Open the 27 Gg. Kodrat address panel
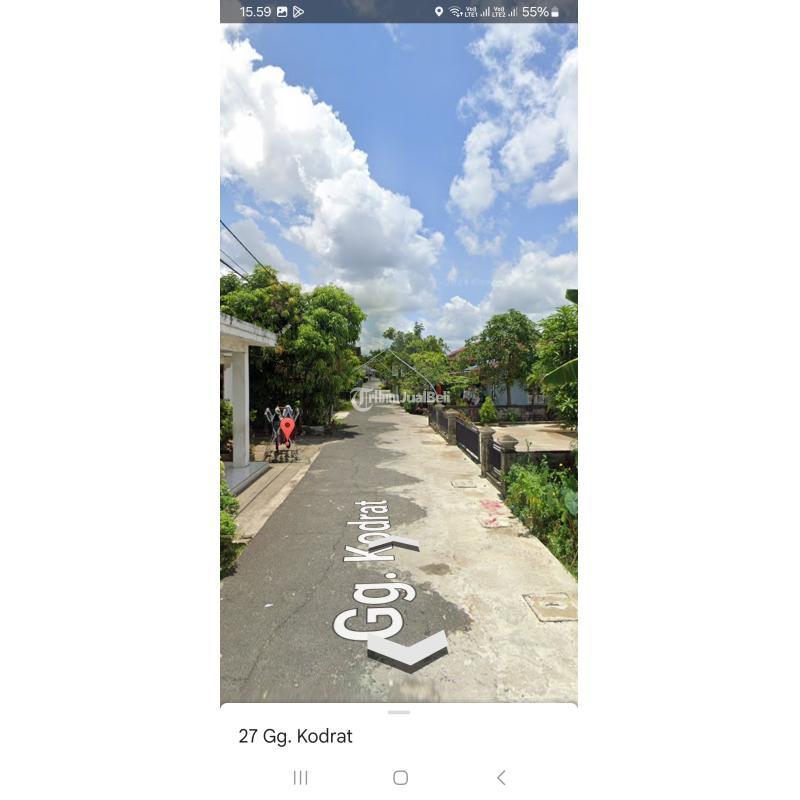The image size is (800, 800). point(296,736)
